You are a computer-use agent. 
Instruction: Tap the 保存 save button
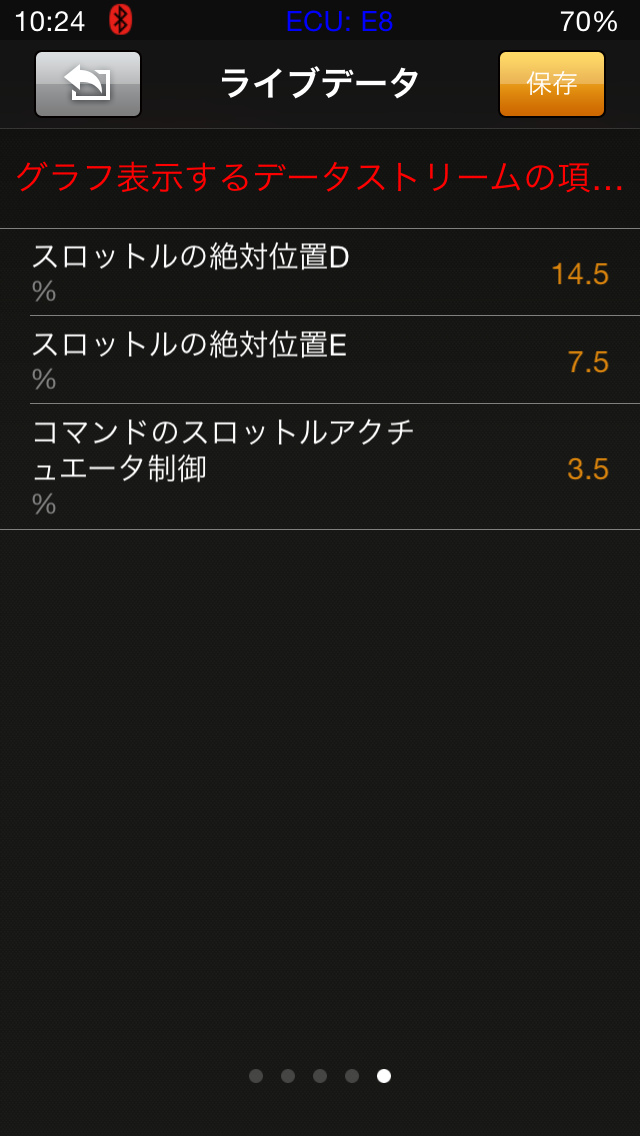pos(551,84)
